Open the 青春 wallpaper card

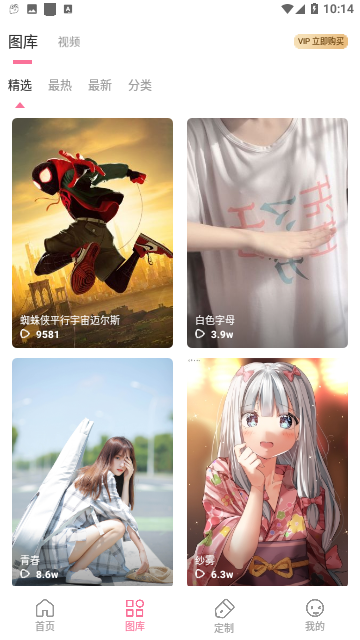click(x=93, y=472)
